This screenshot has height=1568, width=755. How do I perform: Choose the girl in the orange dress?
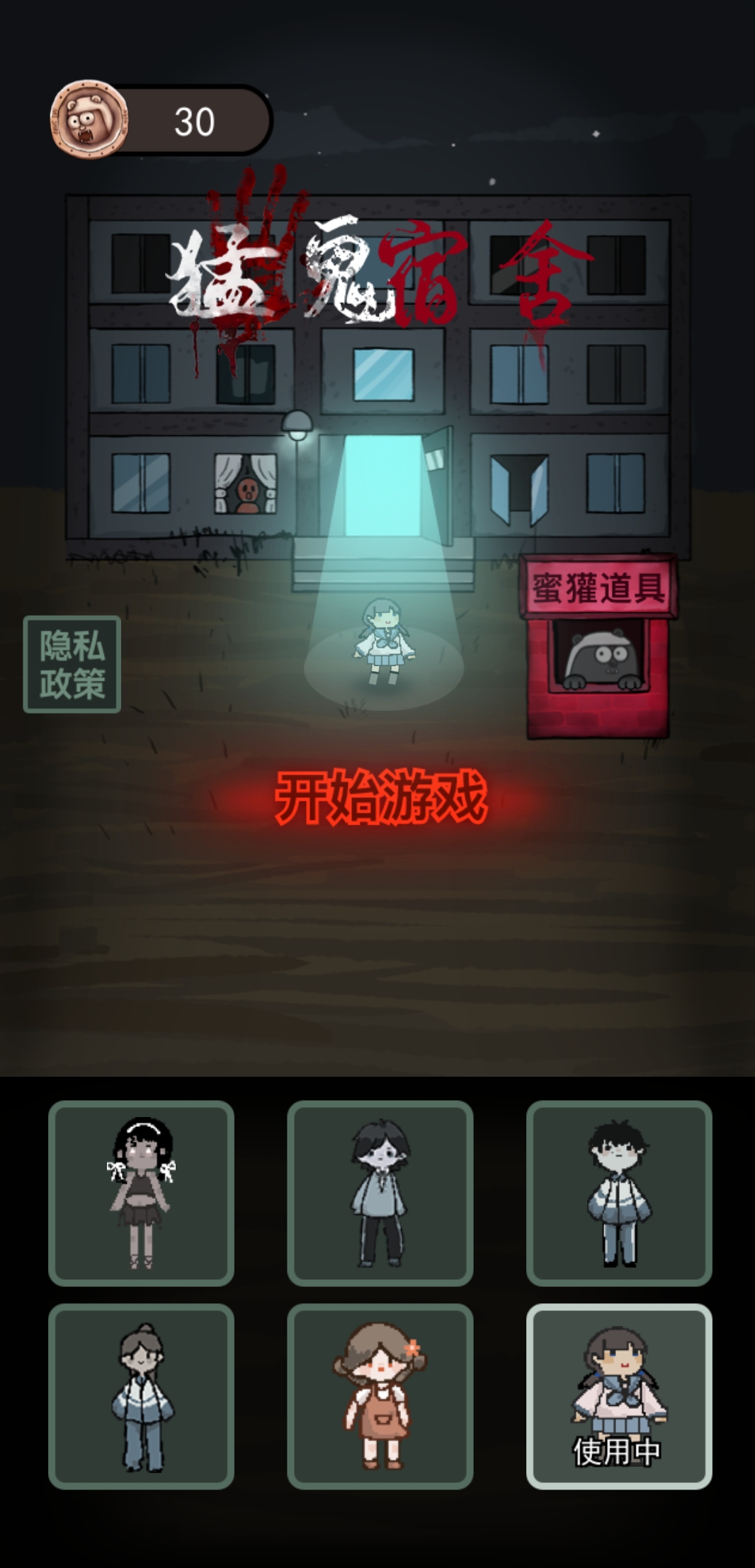pos(380,1396)
